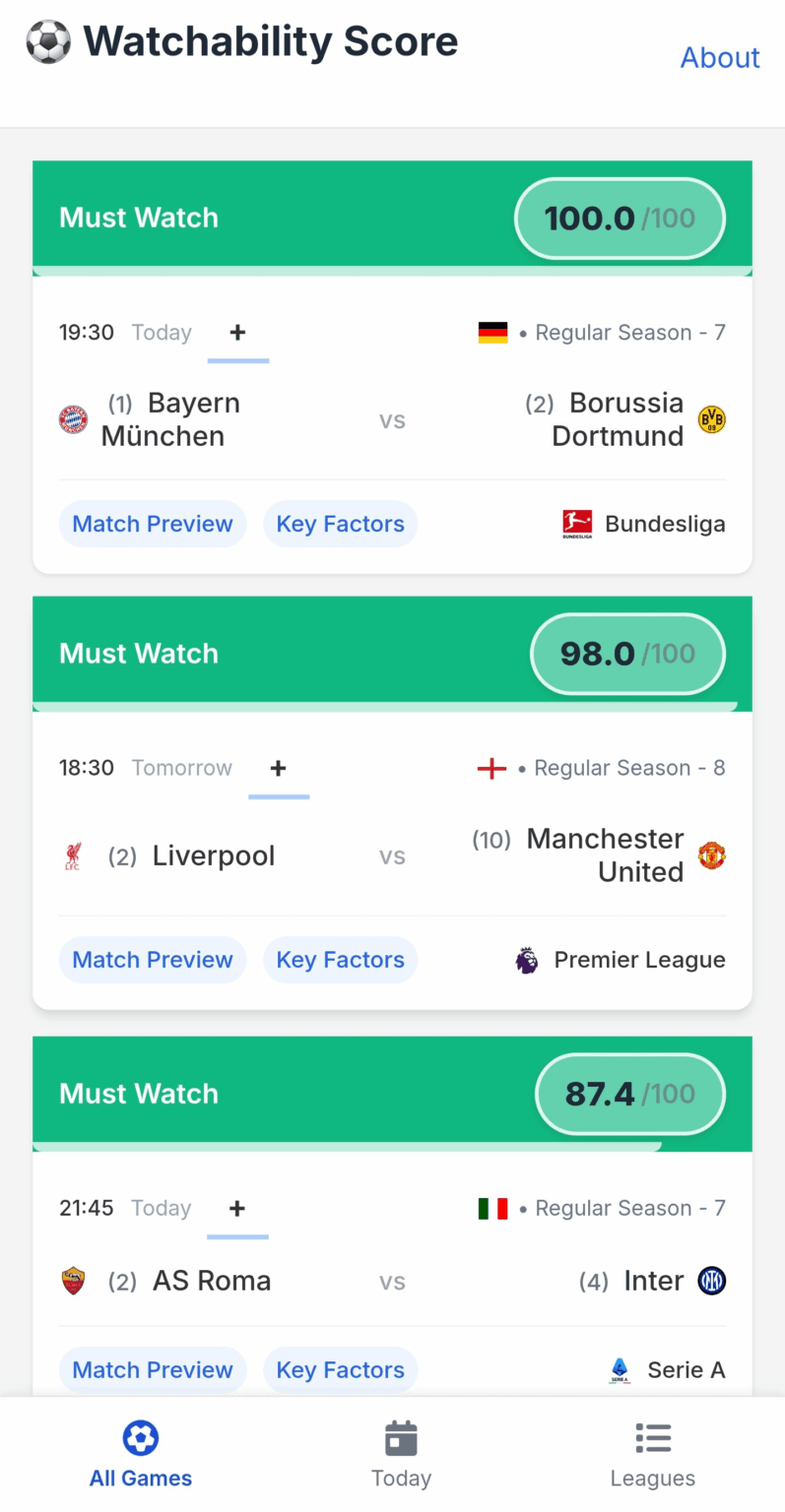Expand the plus button on the Liverpool match

(279, 769)
